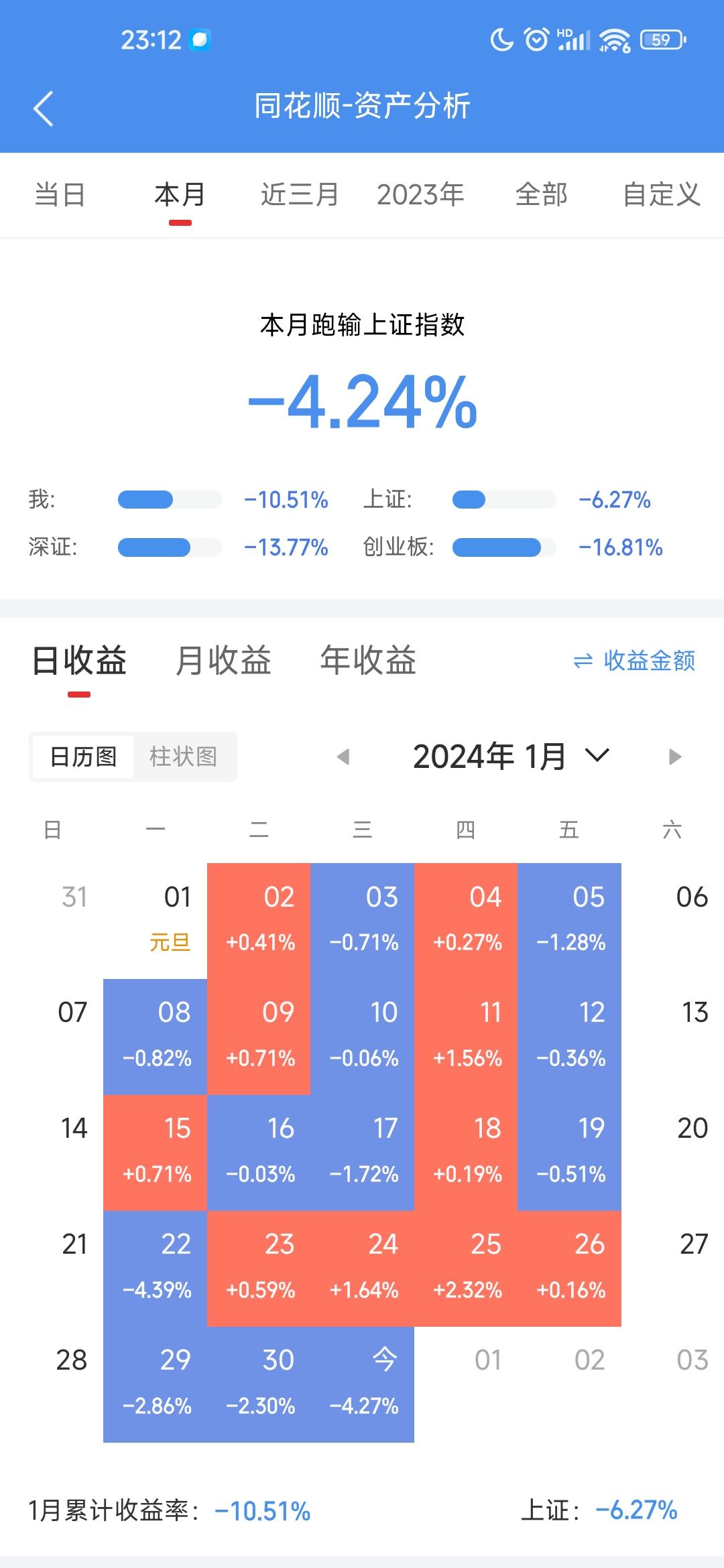Expand the 2024年 1月 month picker

coord(511,757)
